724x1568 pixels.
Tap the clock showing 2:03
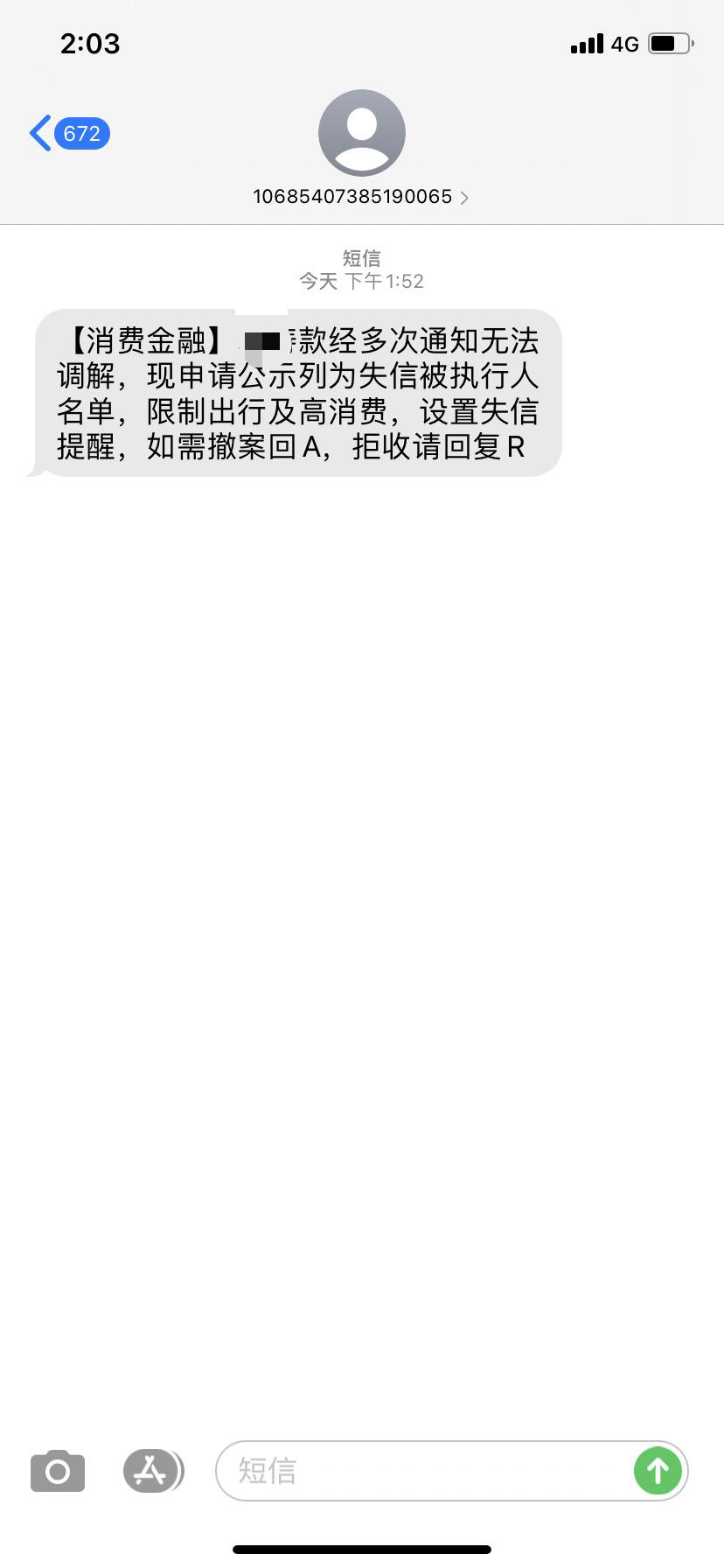pos(90,43)
